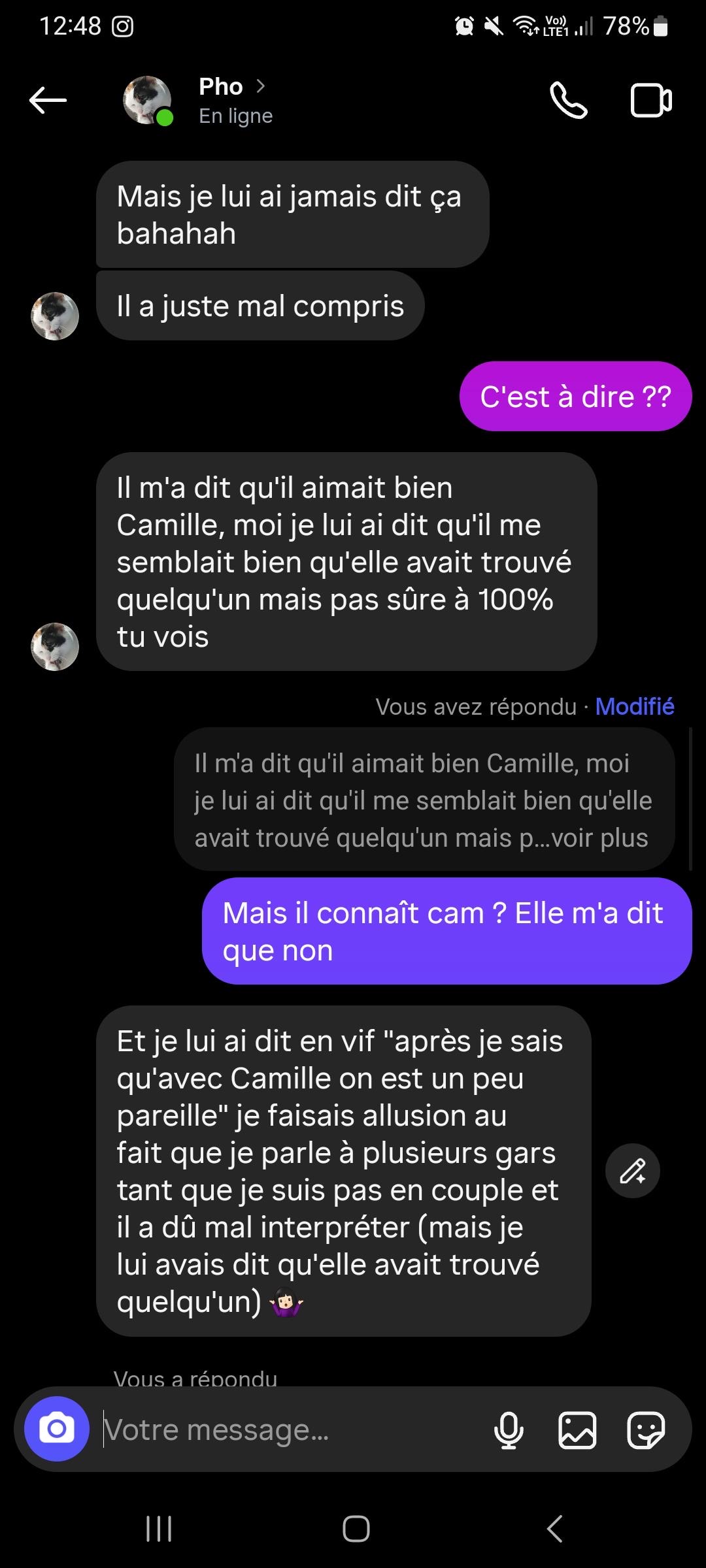Open the photo gallery picker

[x=577, y=1430]
